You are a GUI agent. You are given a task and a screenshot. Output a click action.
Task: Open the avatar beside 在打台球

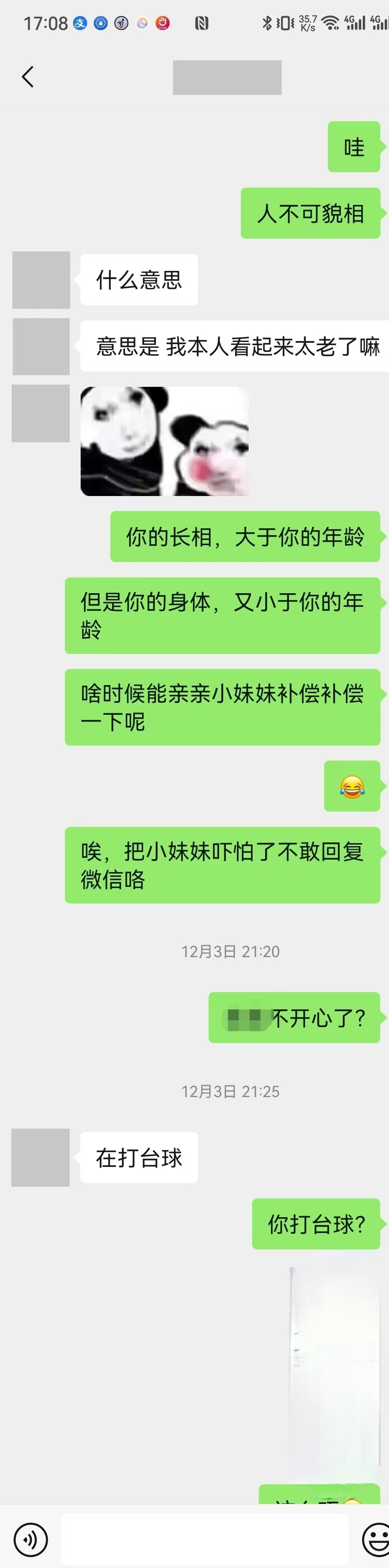(x=41, y=1157)
